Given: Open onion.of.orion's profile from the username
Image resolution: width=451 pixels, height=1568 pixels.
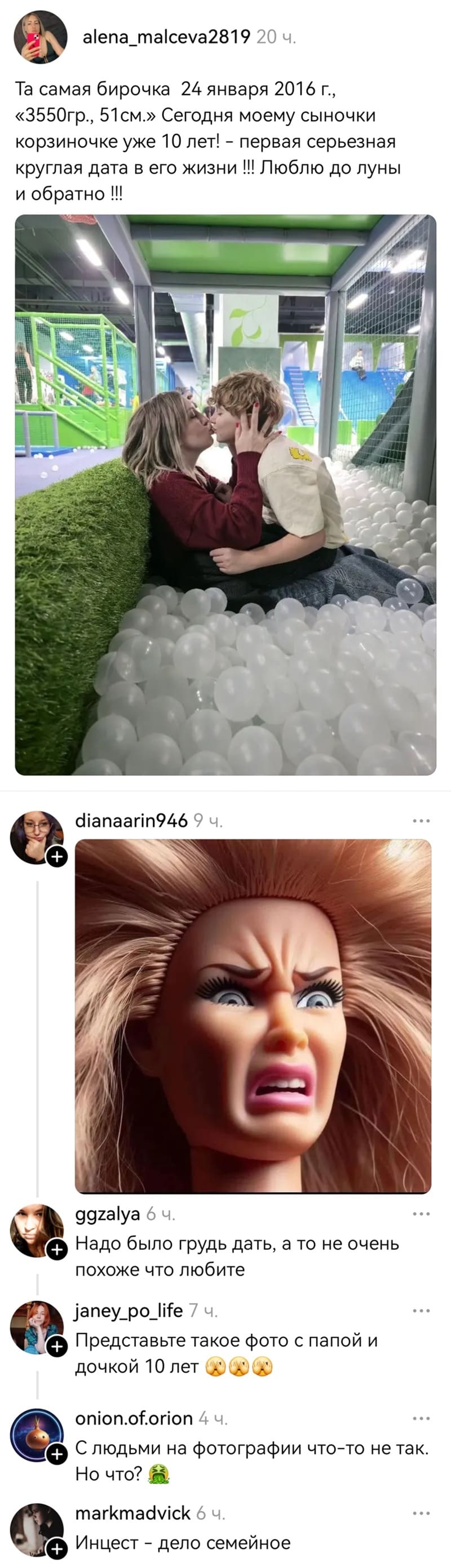Looking at the screenshot, I should tap(134, 1419).
